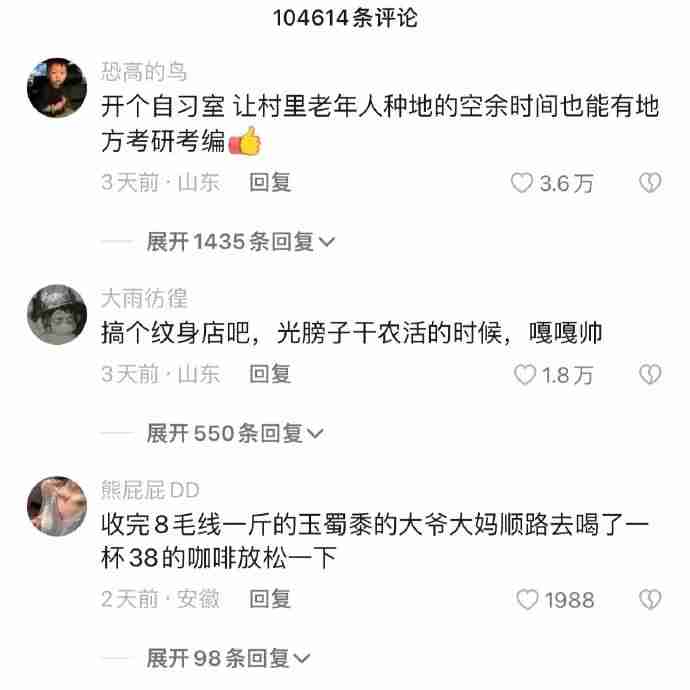
Task: Tap the username 大雨彷徨
Action: 144,298
